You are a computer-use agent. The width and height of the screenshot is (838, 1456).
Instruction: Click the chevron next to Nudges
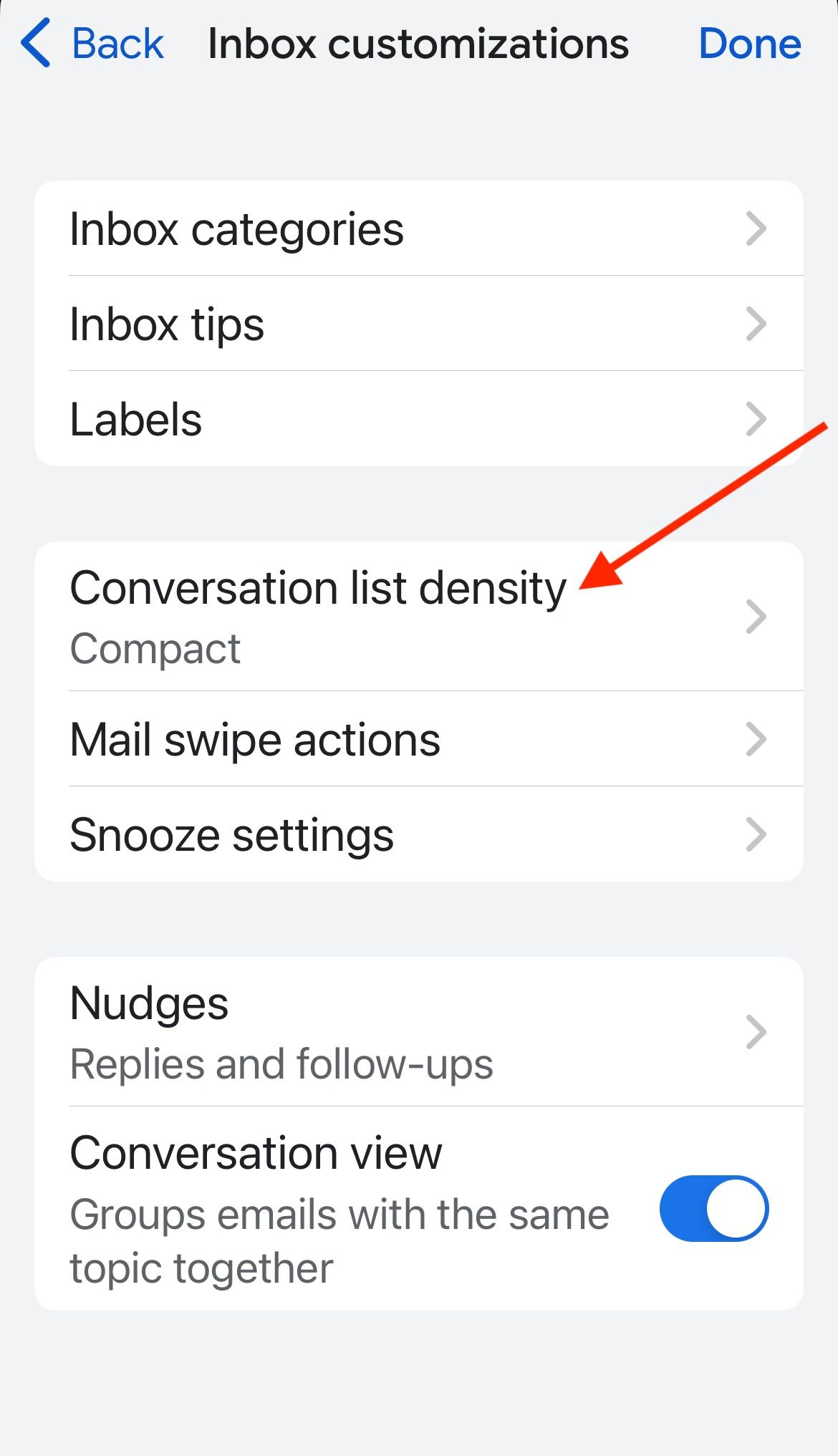tap(756, 1031)
